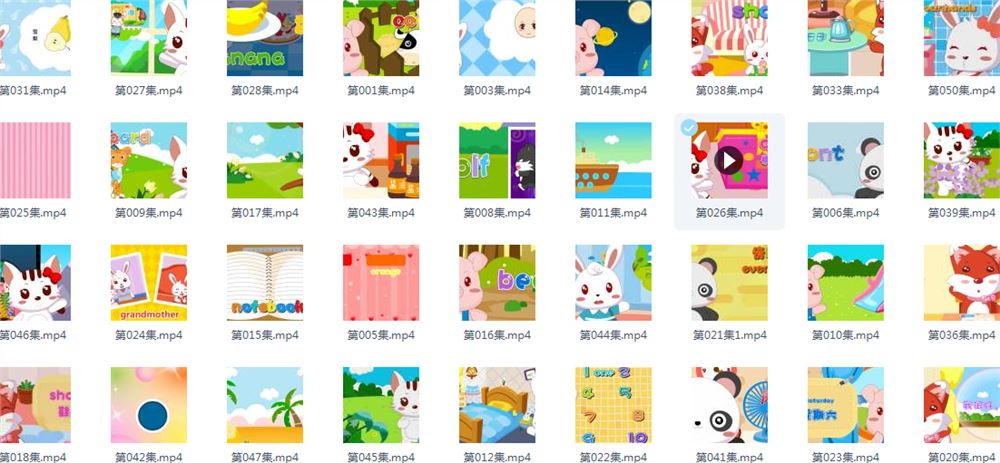Open video file 第015集.mp4
This screenshot has height=463, width=1000.
click(265, 282)
